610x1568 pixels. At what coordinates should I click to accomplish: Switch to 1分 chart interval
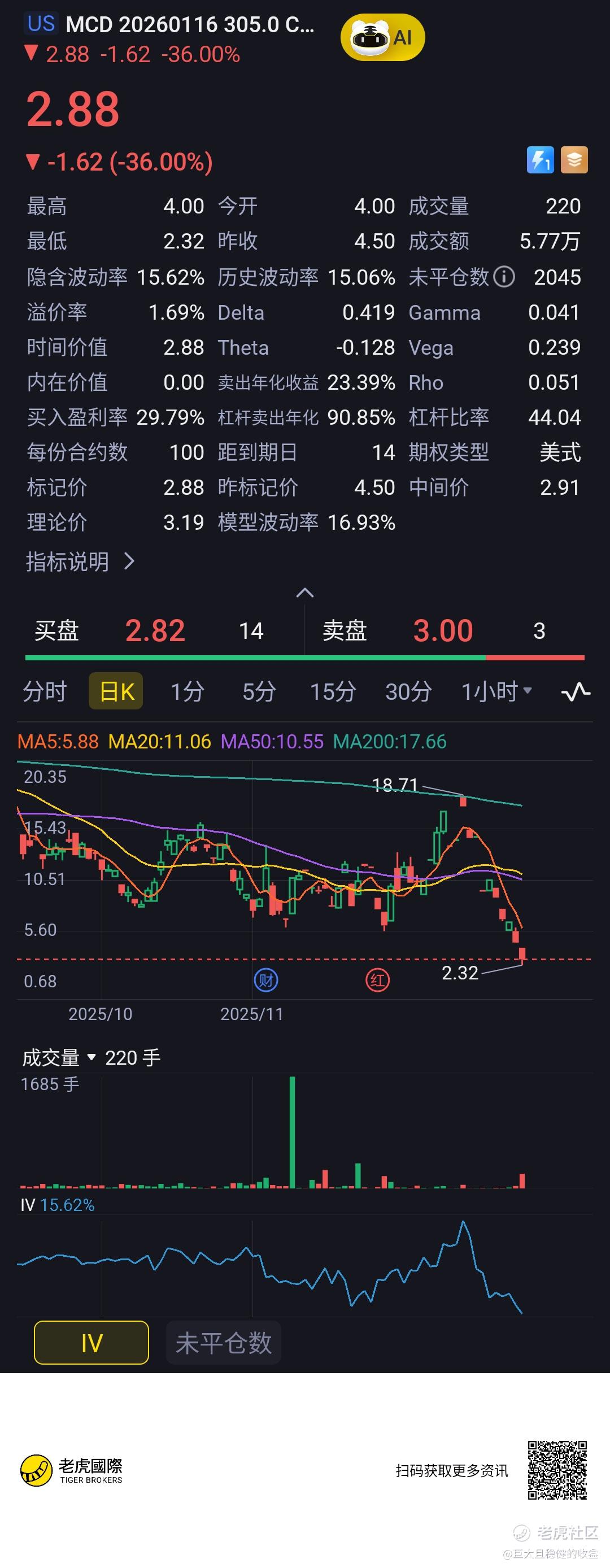coord(187,691)
